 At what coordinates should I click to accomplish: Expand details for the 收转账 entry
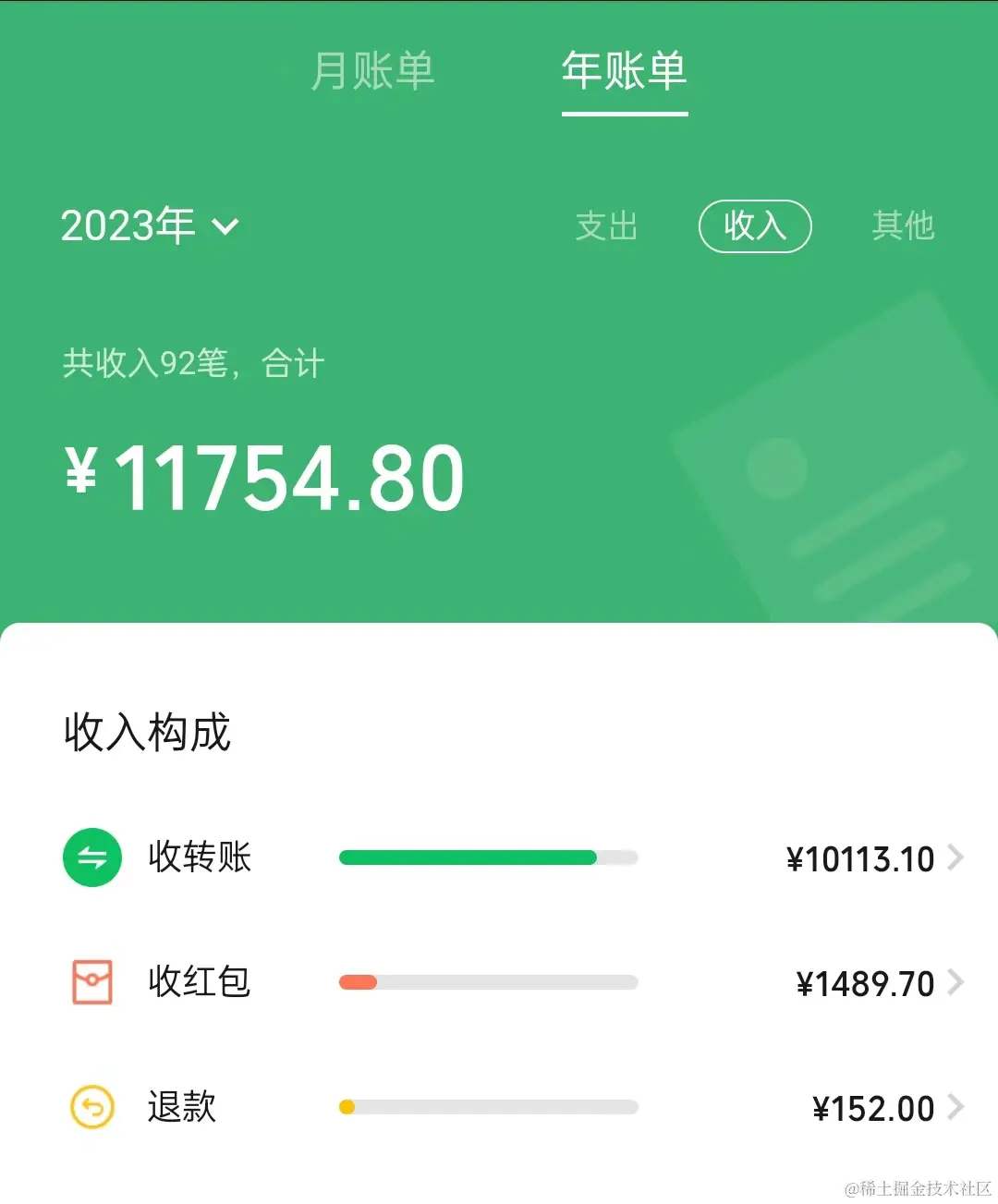pyautogui.click(x=956, y=857)
